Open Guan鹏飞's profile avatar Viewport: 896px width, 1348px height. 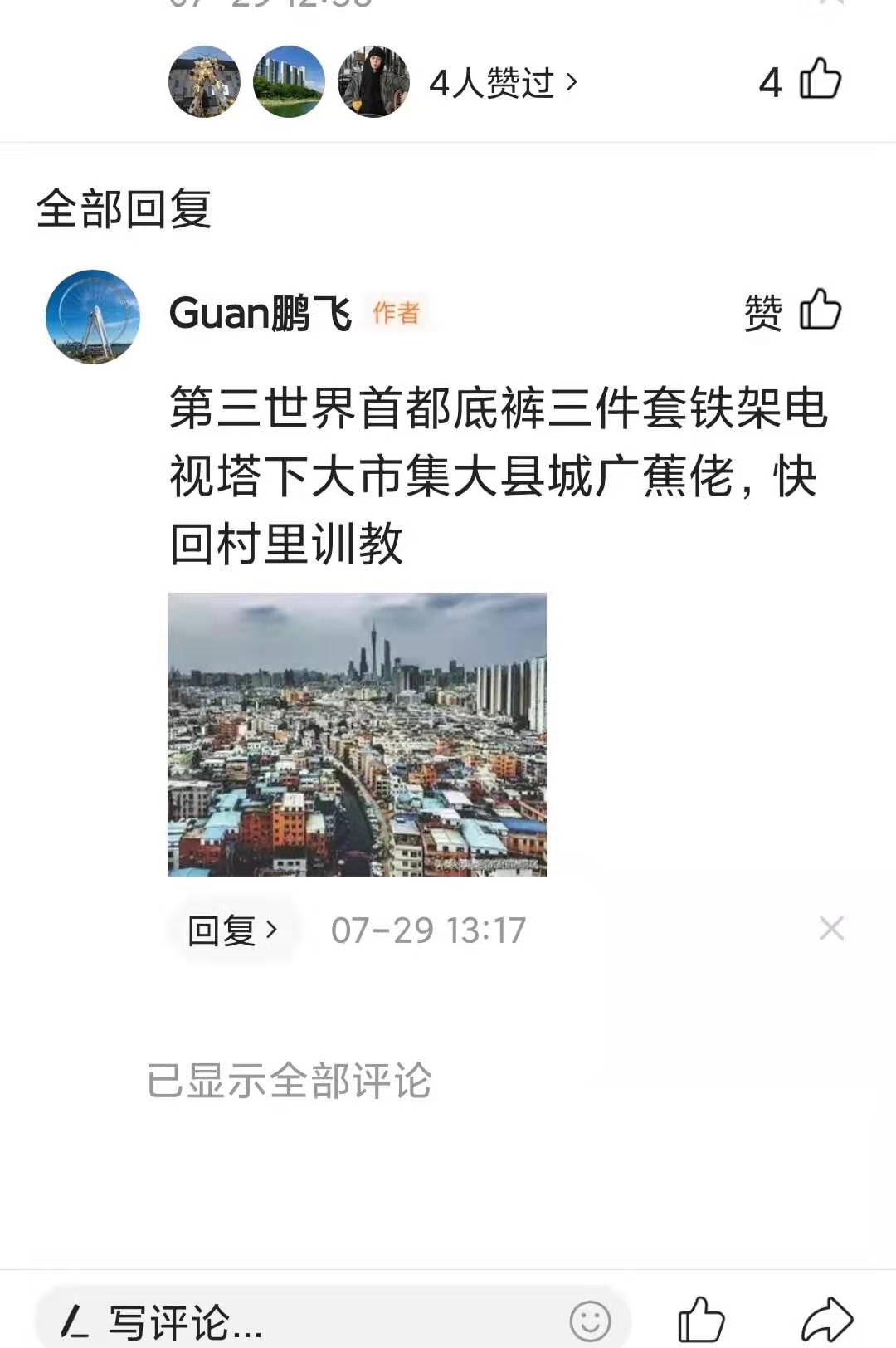click(x=92, y=317)
